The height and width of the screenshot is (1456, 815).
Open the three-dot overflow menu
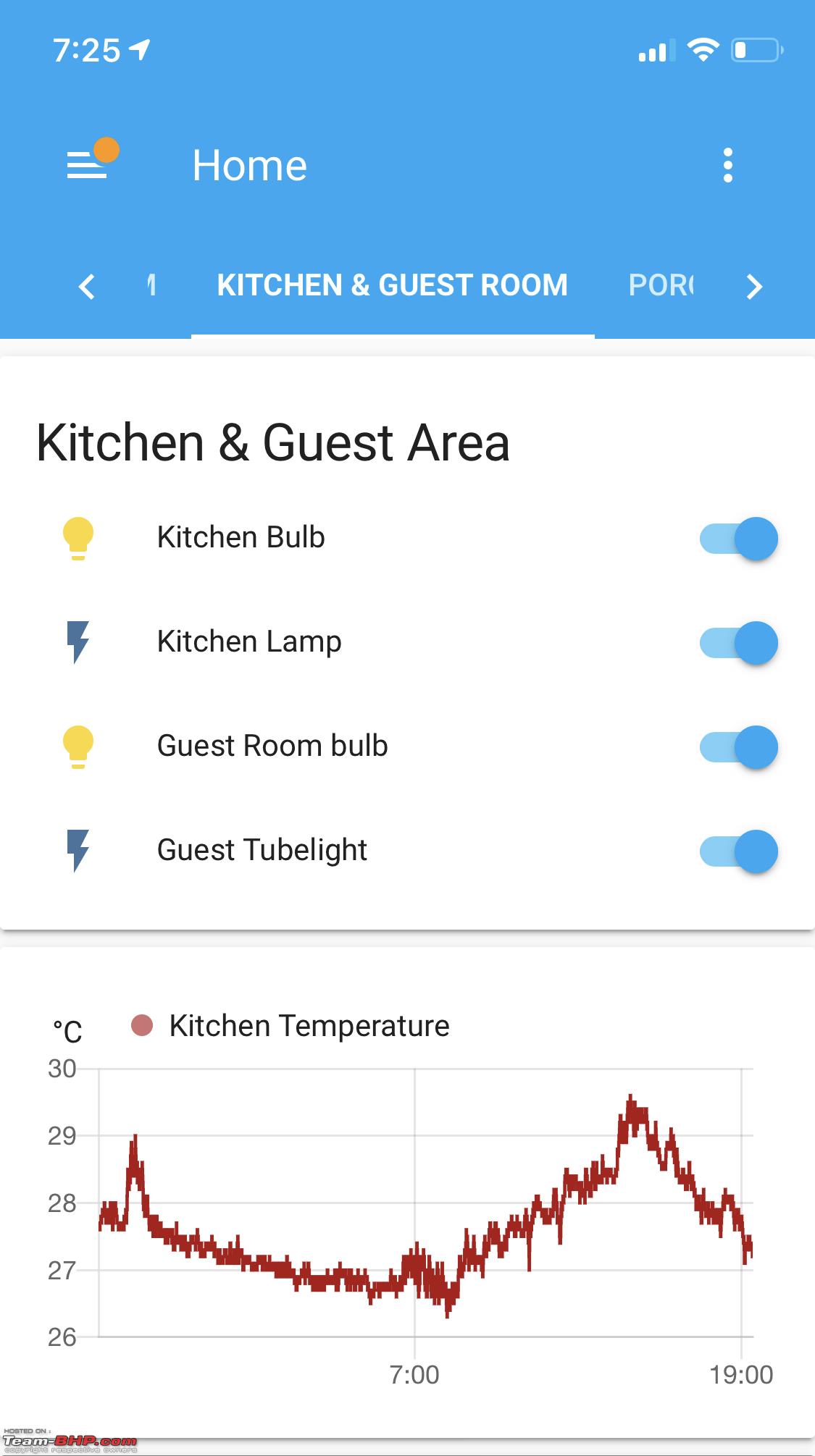coord(728,165)
